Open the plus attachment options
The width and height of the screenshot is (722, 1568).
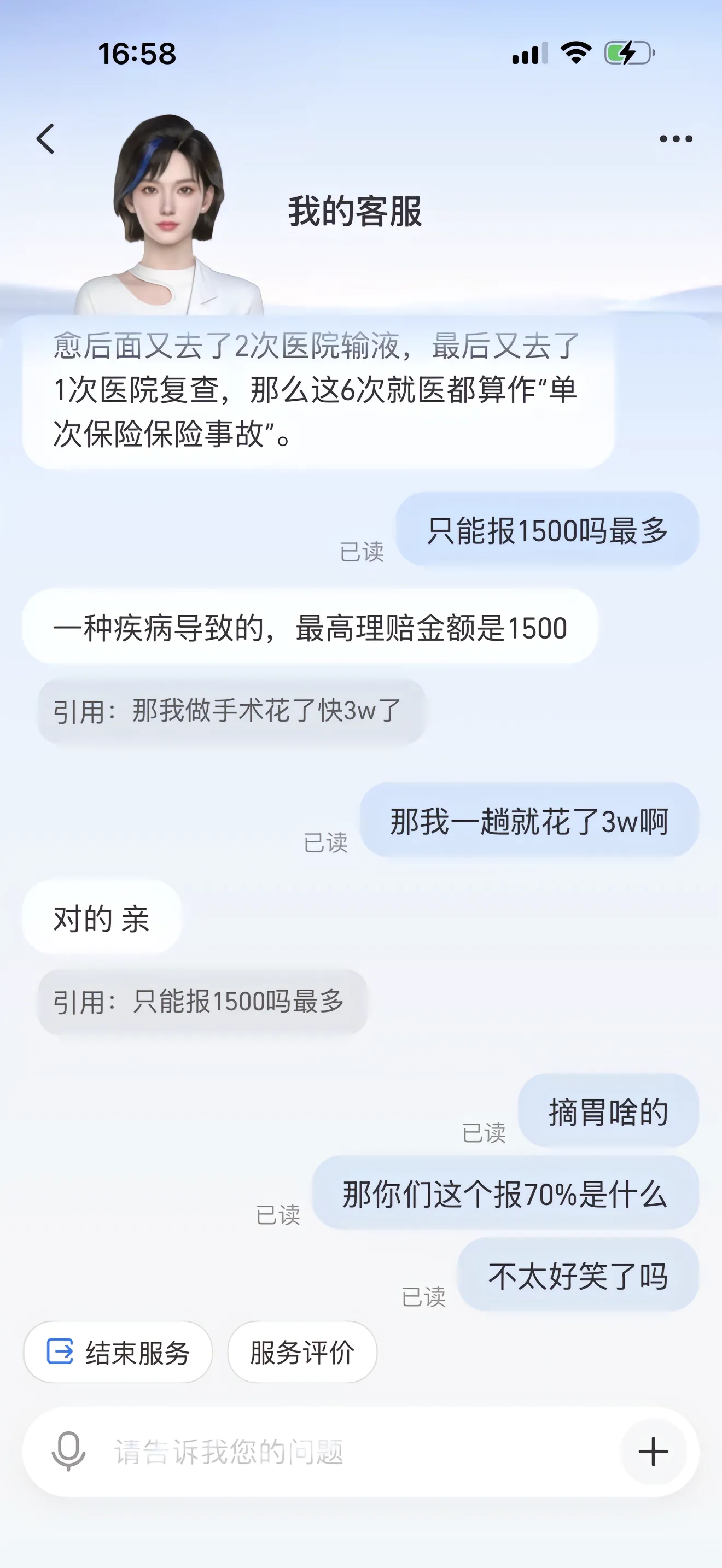pyautogui.click(x=653, y=1452)
